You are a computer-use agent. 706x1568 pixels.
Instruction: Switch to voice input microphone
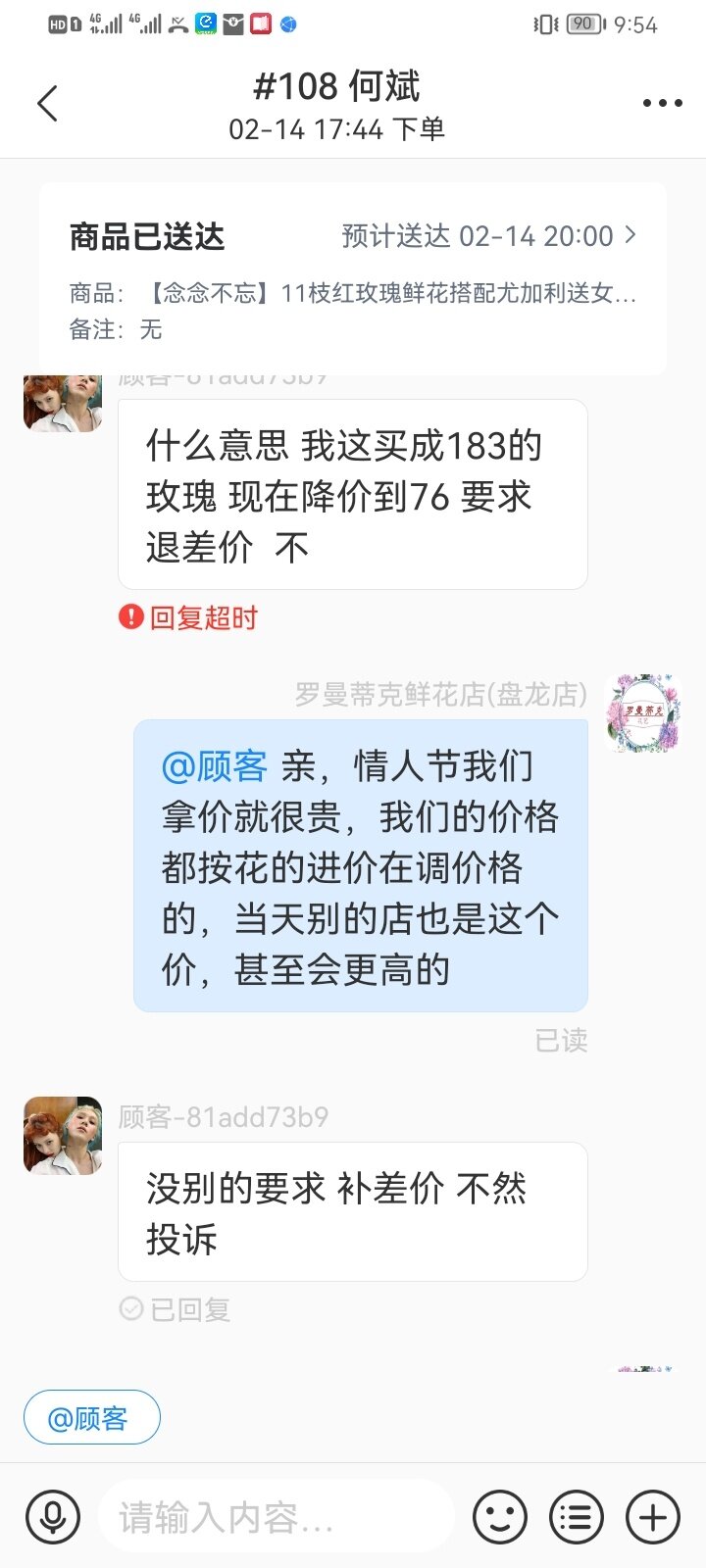point(53,1517)
